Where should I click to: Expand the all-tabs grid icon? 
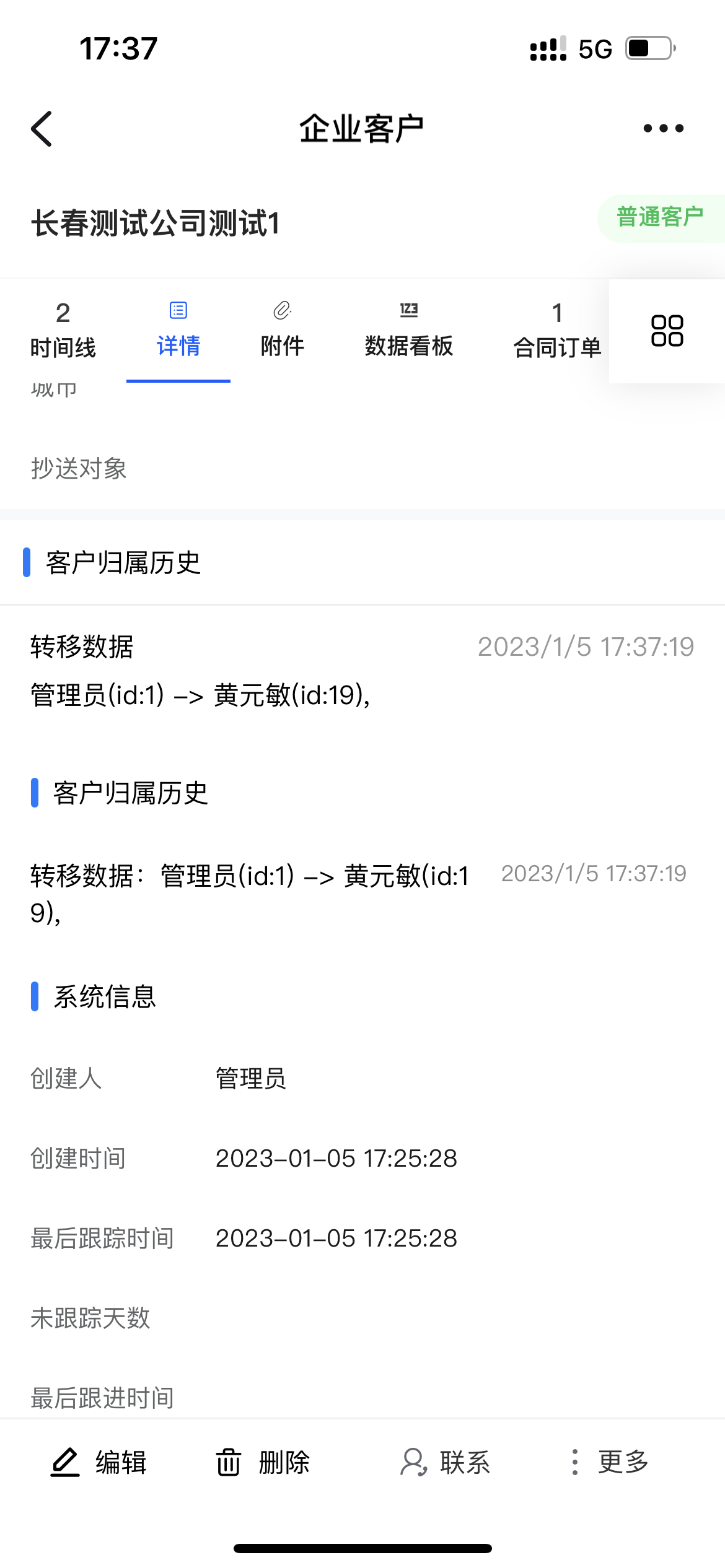coord(667,331)
